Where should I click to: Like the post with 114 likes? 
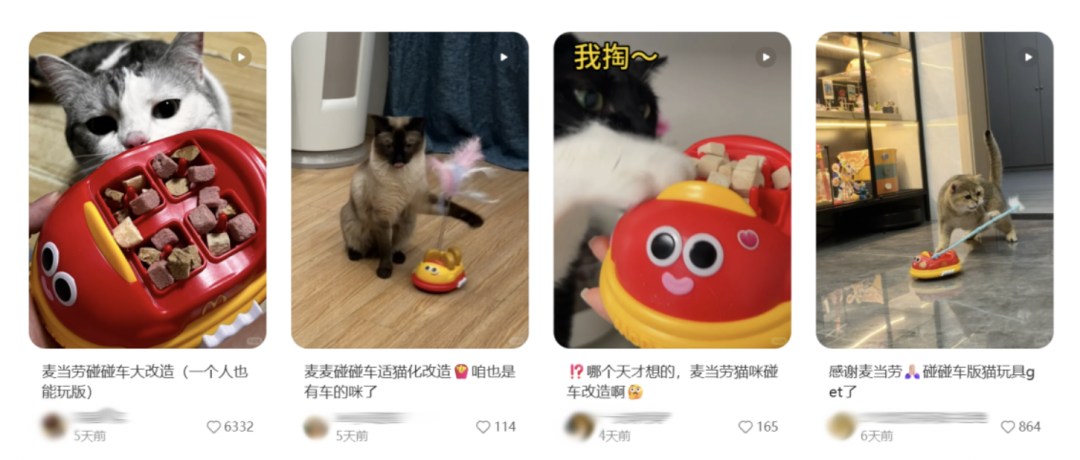coord(483,427)
